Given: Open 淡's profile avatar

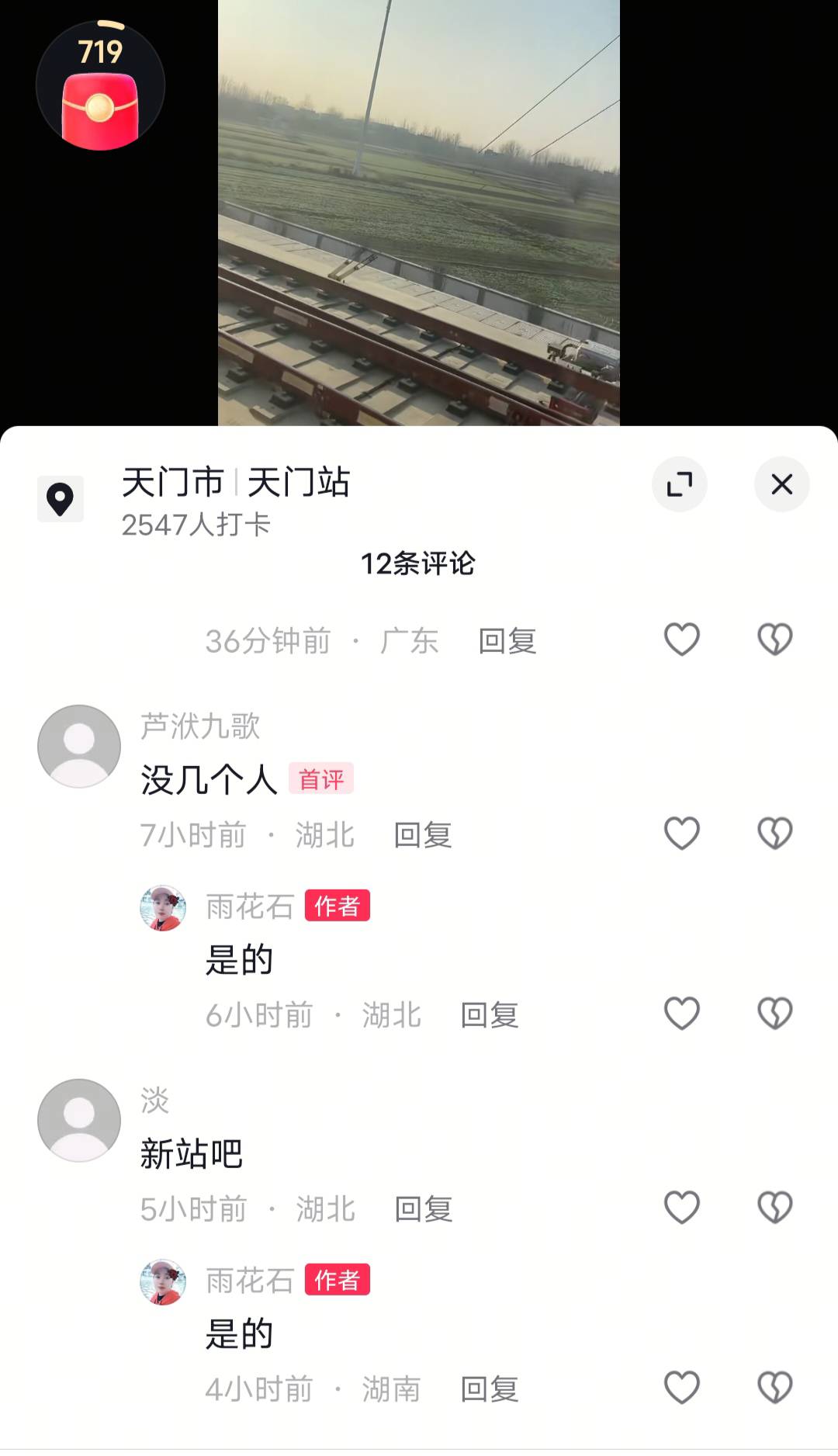Looking at the screenshot, I should 79,1121.
